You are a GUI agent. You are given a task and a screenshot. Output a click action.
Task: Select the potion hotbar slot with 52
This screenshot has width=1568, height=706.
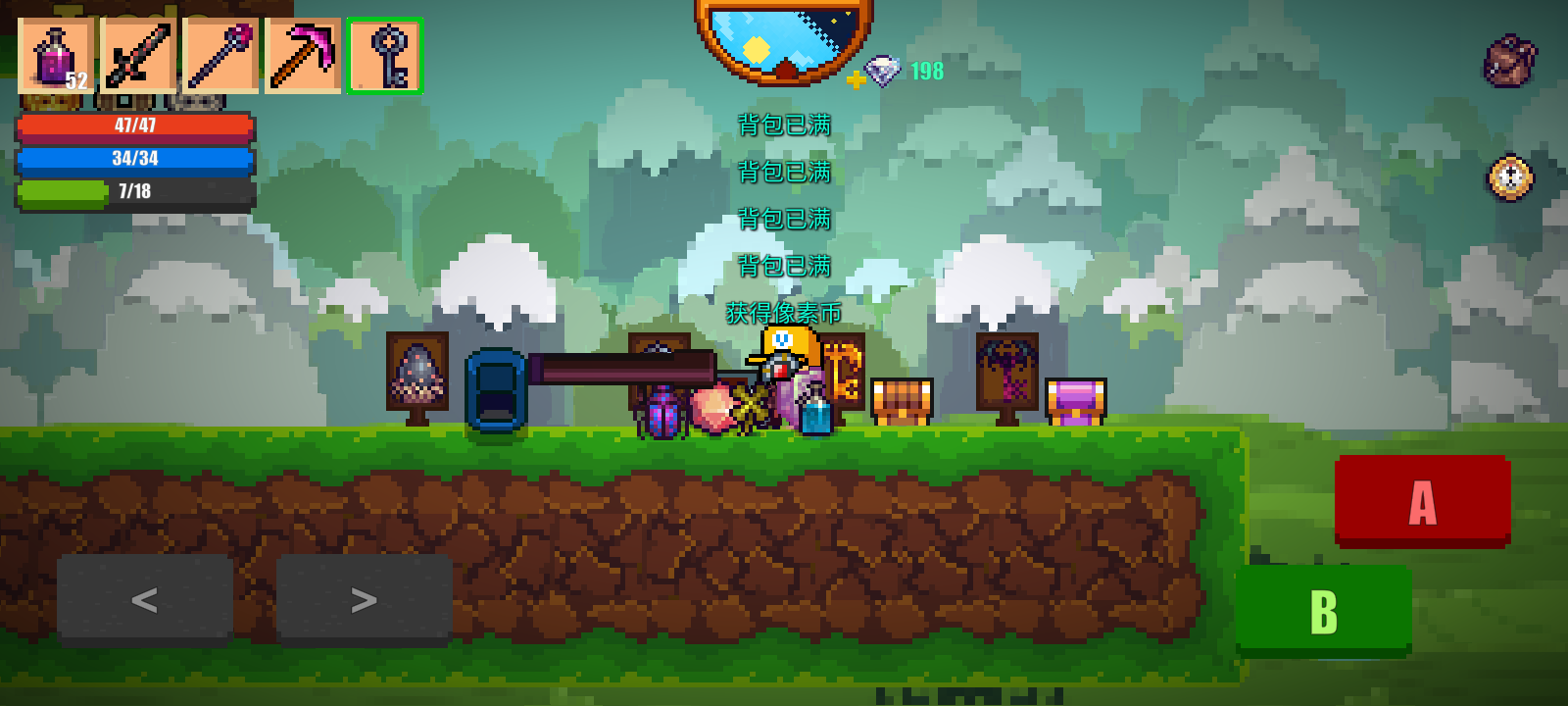point(56,56)
